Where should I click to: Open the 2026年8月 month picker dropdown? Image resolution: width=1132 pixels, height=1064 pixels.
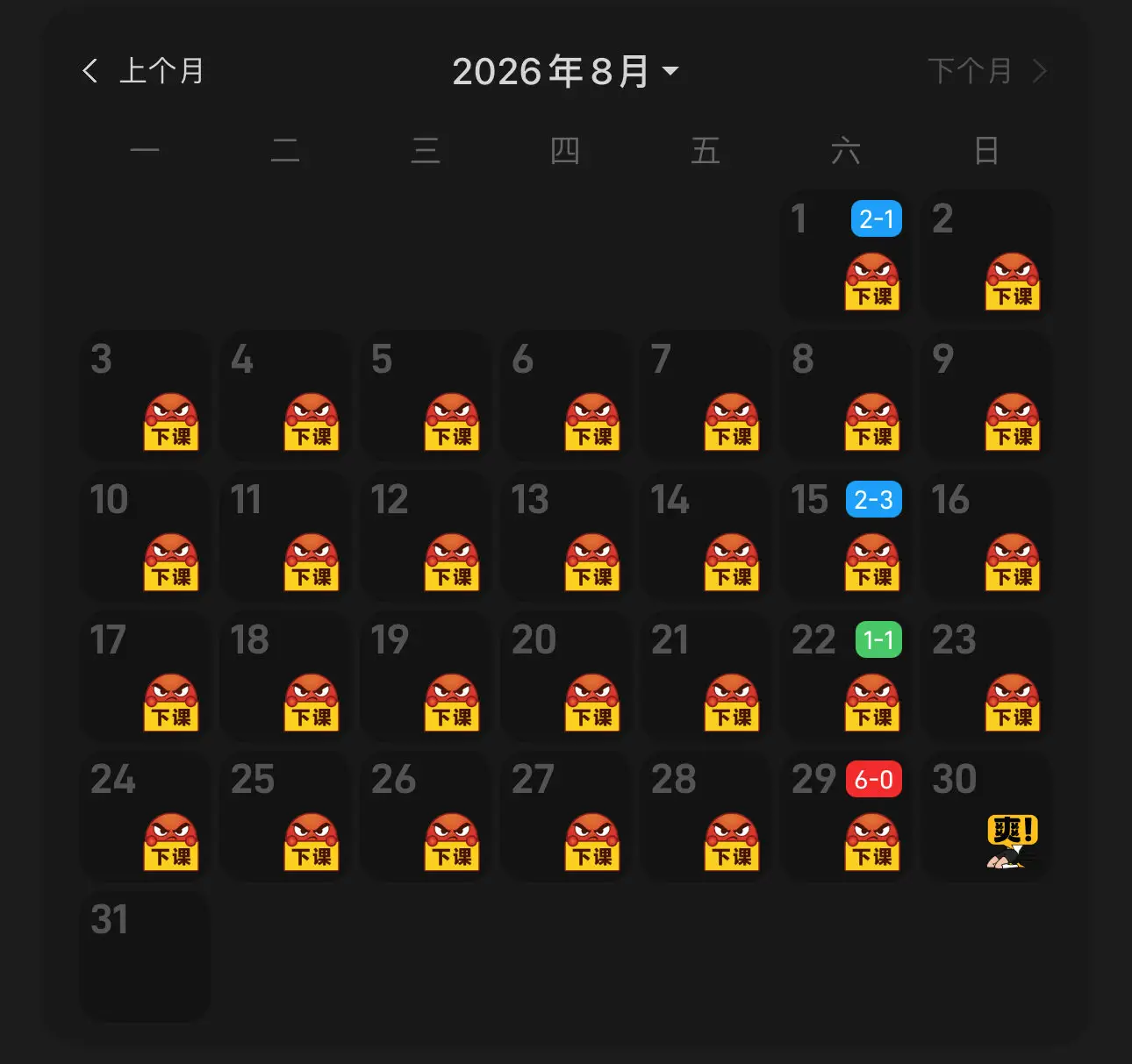point(565,71)
